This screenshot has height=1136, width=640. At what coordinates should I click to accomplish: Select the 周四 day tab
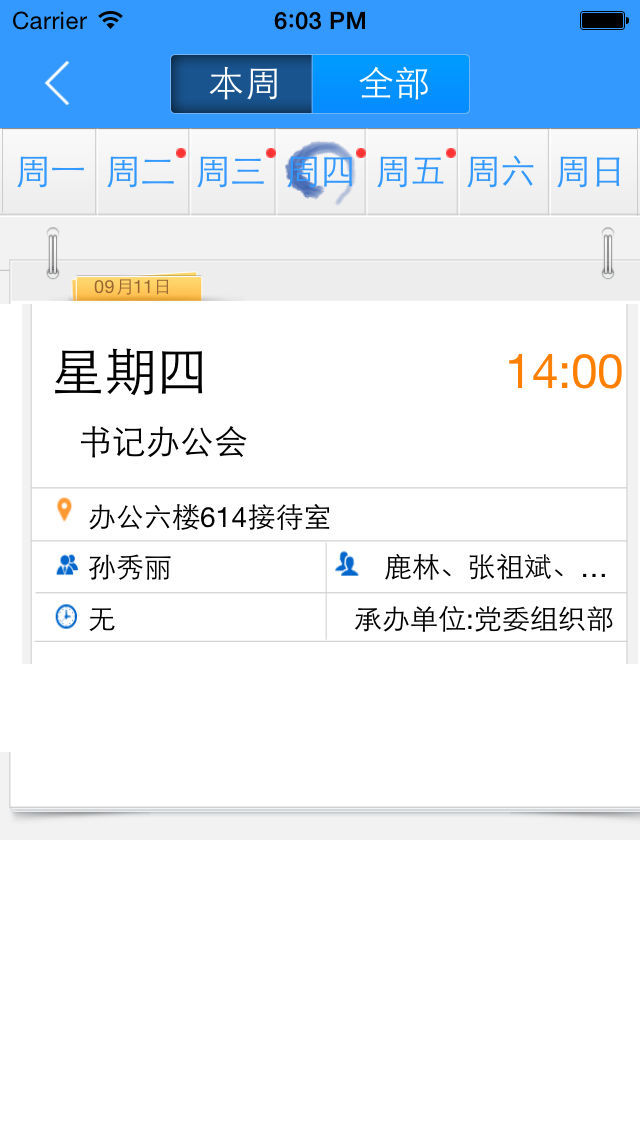(x=321, y=172)
